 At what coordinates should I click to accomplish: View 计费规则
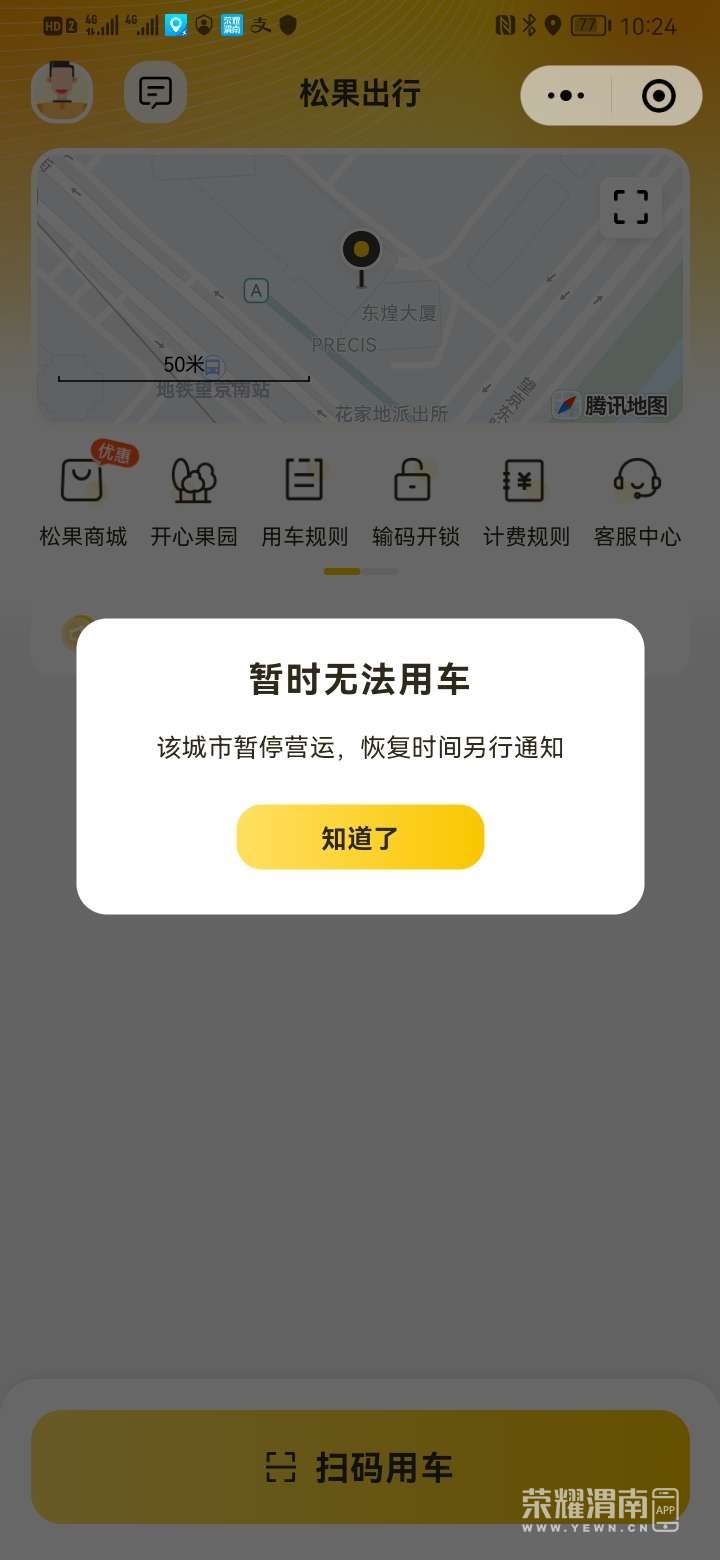click(x=526, y=502)
